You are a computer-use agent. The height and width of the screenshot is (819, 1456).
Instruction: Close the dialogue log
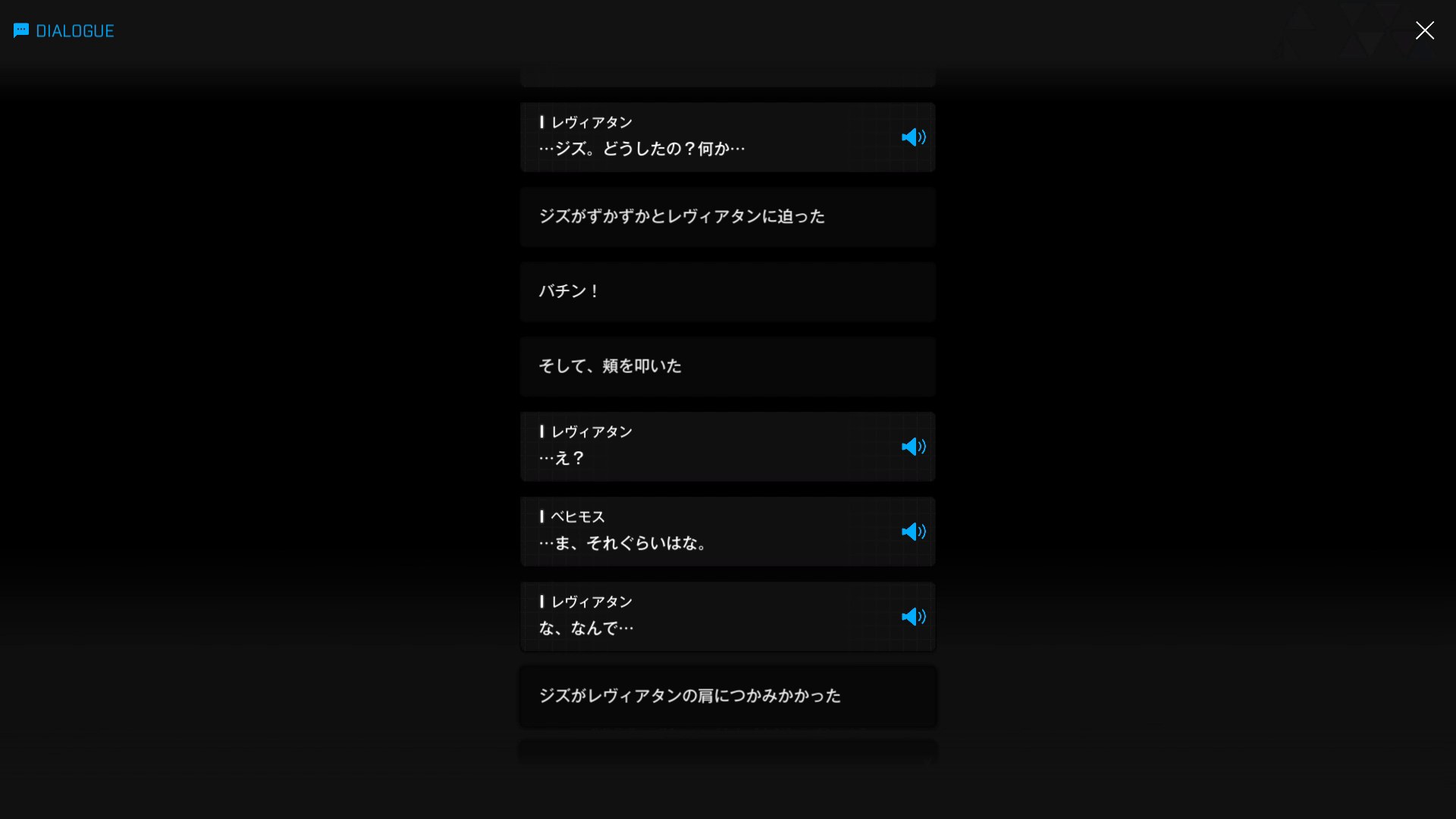1424,30
